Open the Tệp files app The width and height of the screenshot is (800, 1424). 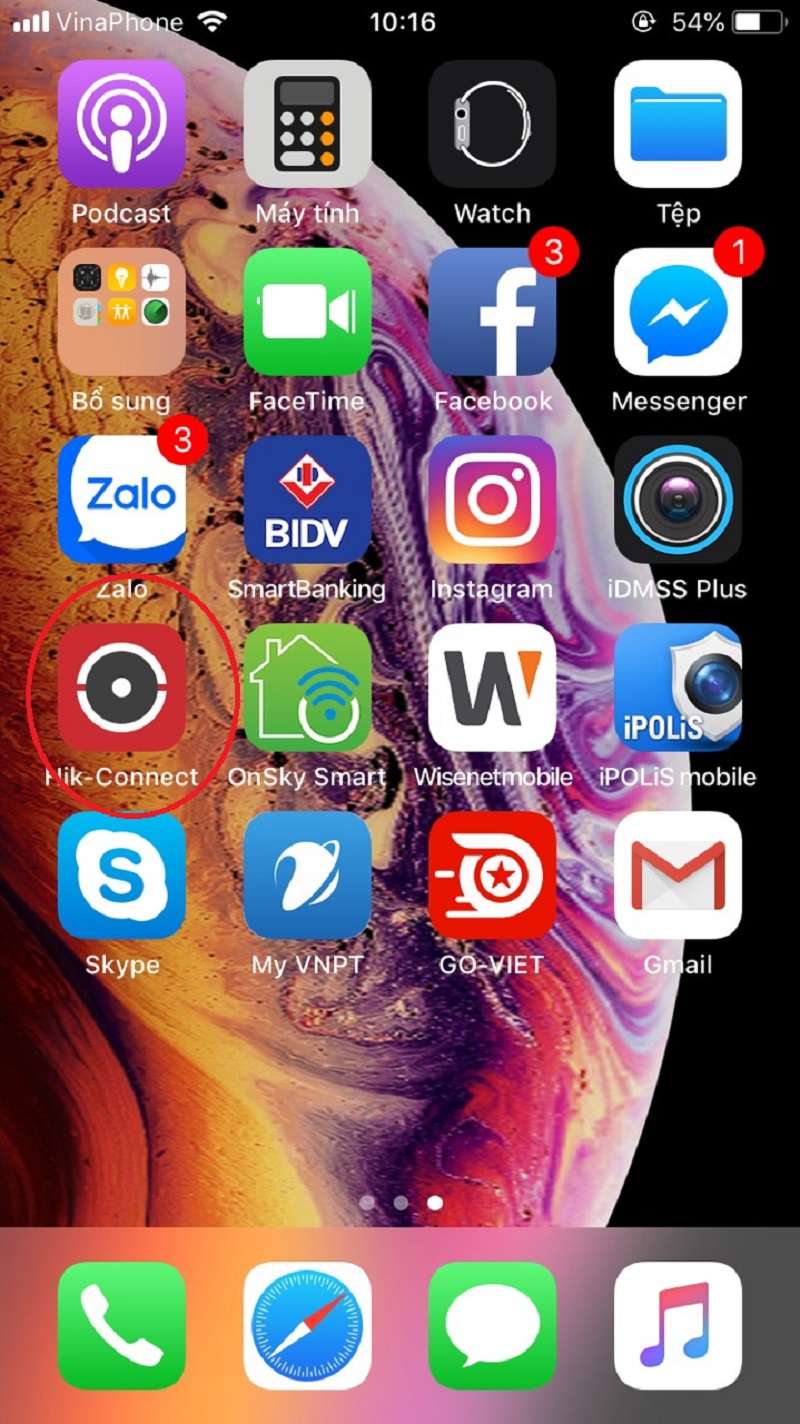678,124
